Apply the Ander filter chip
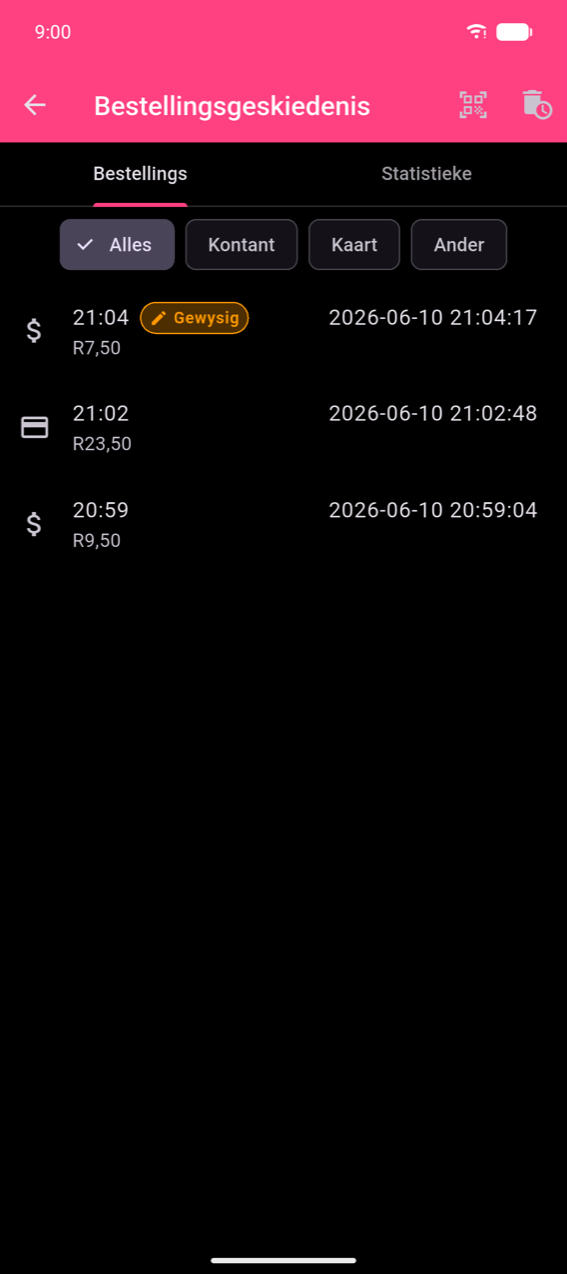The width and height of the screenshot is (567, 1274). (459, 245)
